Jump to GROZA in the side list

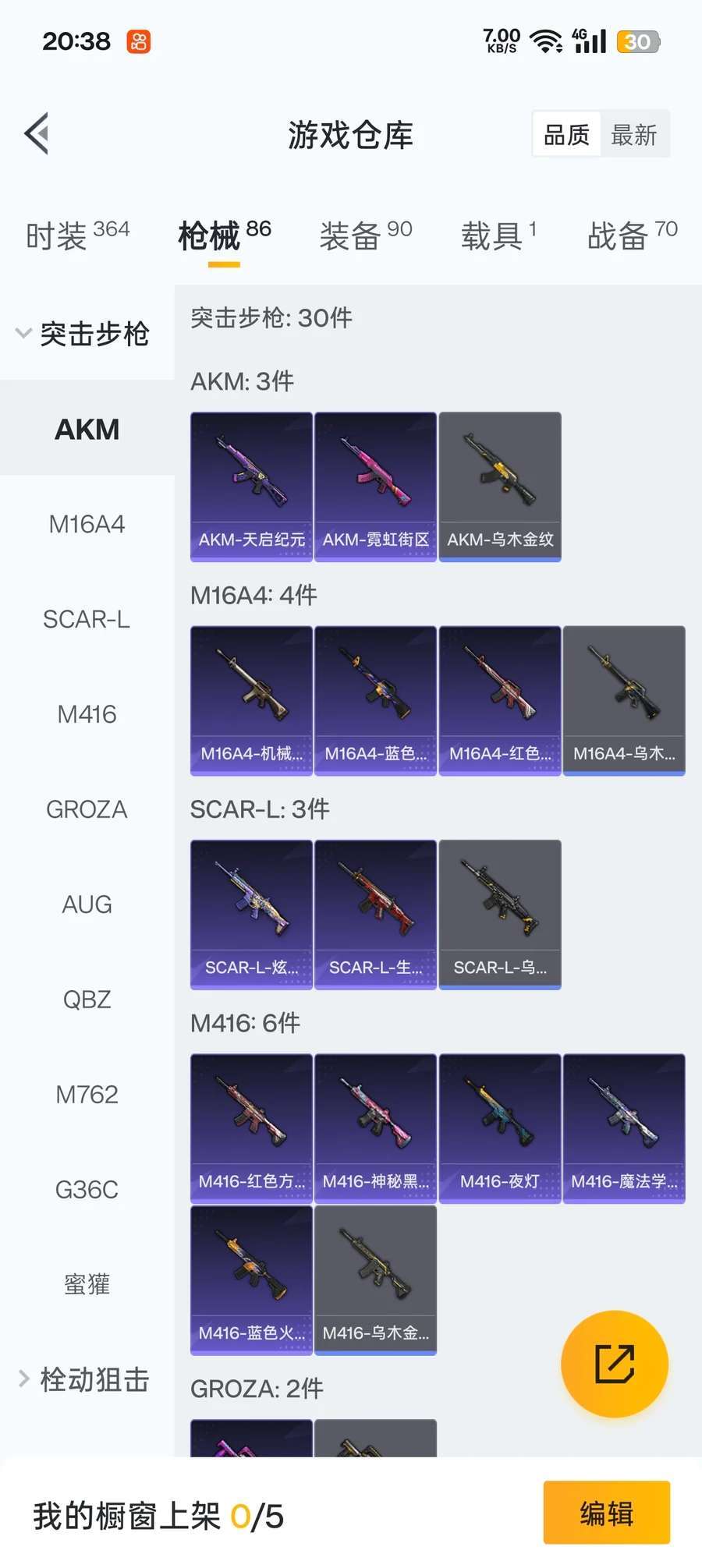87,809
